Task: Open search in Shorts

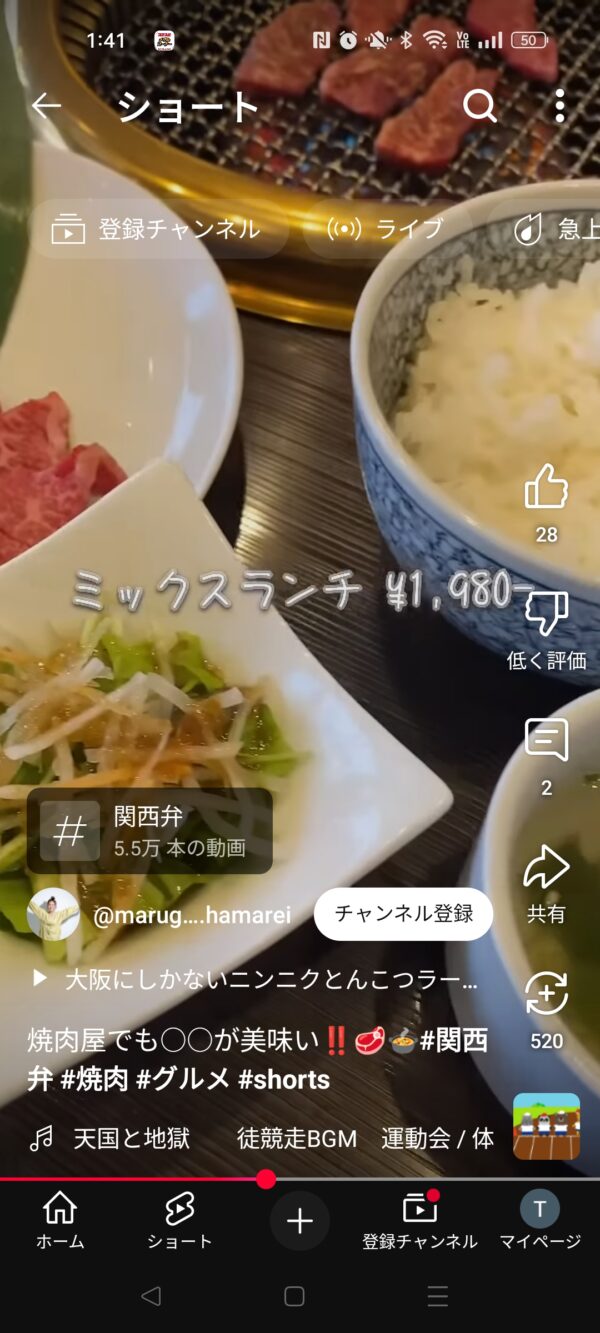Action: (x=480, y=106)
